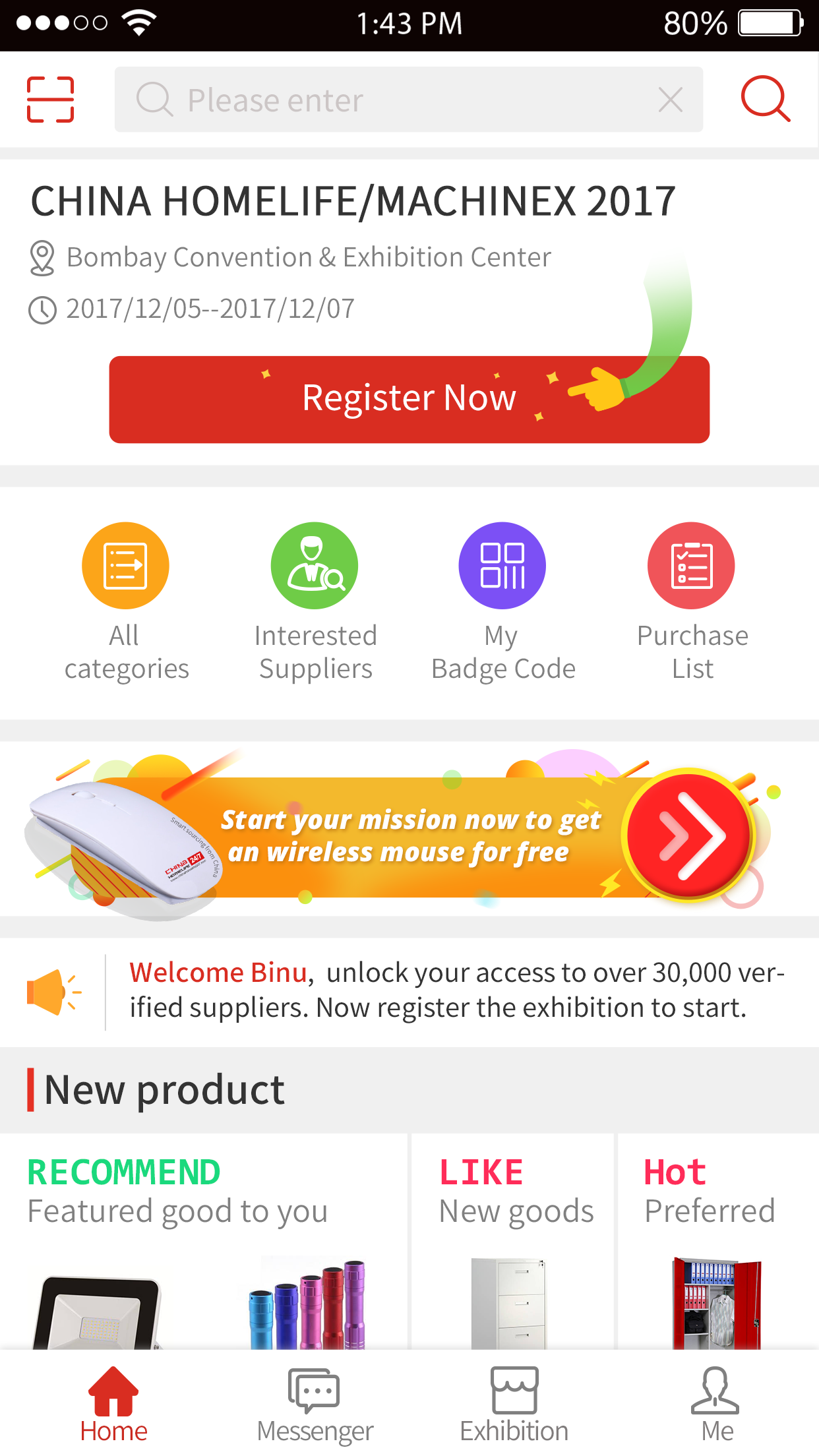Open the Hot preferred card
This screenshot has width=819, height=1456.
[717, 1240]
